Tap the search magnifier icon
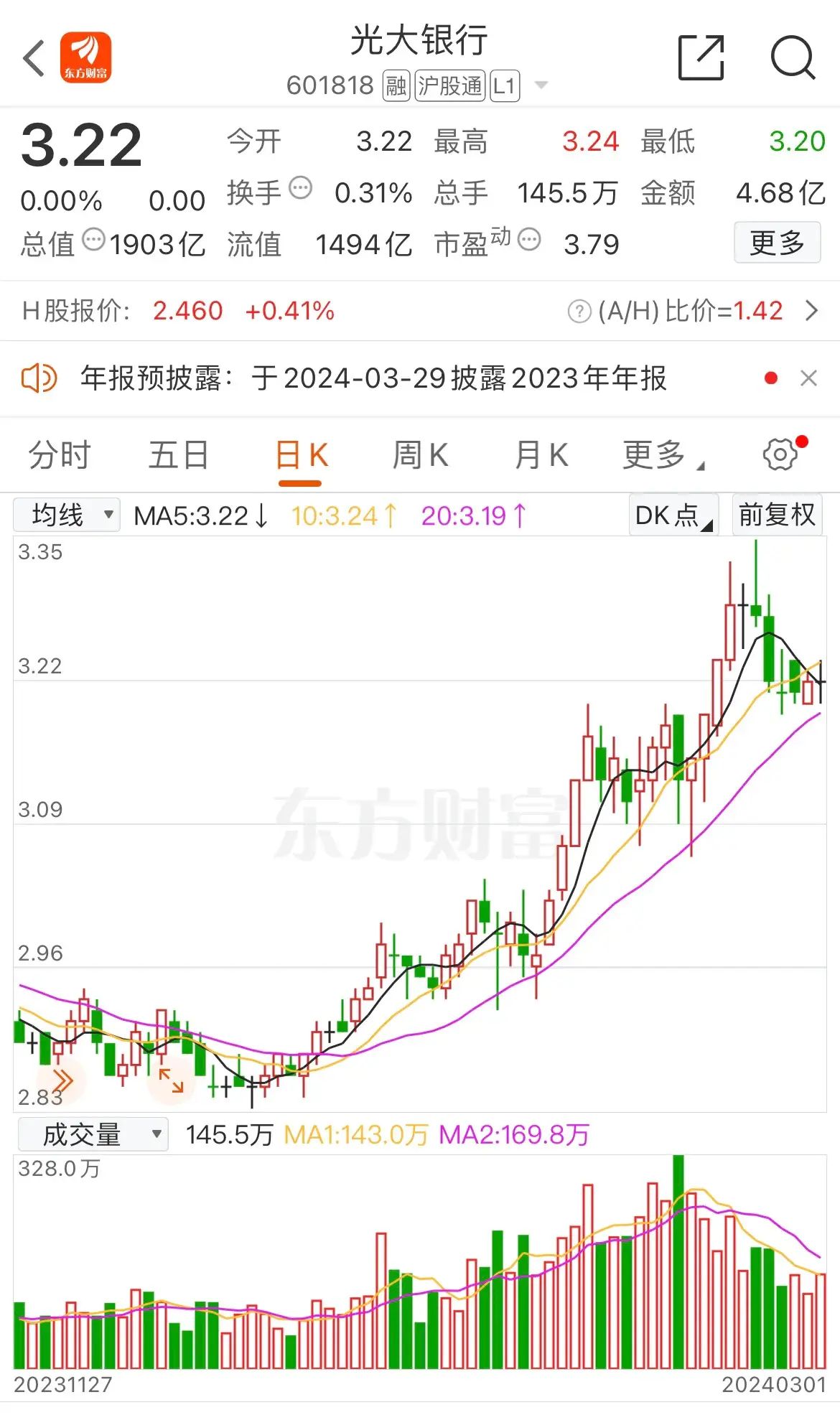 pos(792,57)
